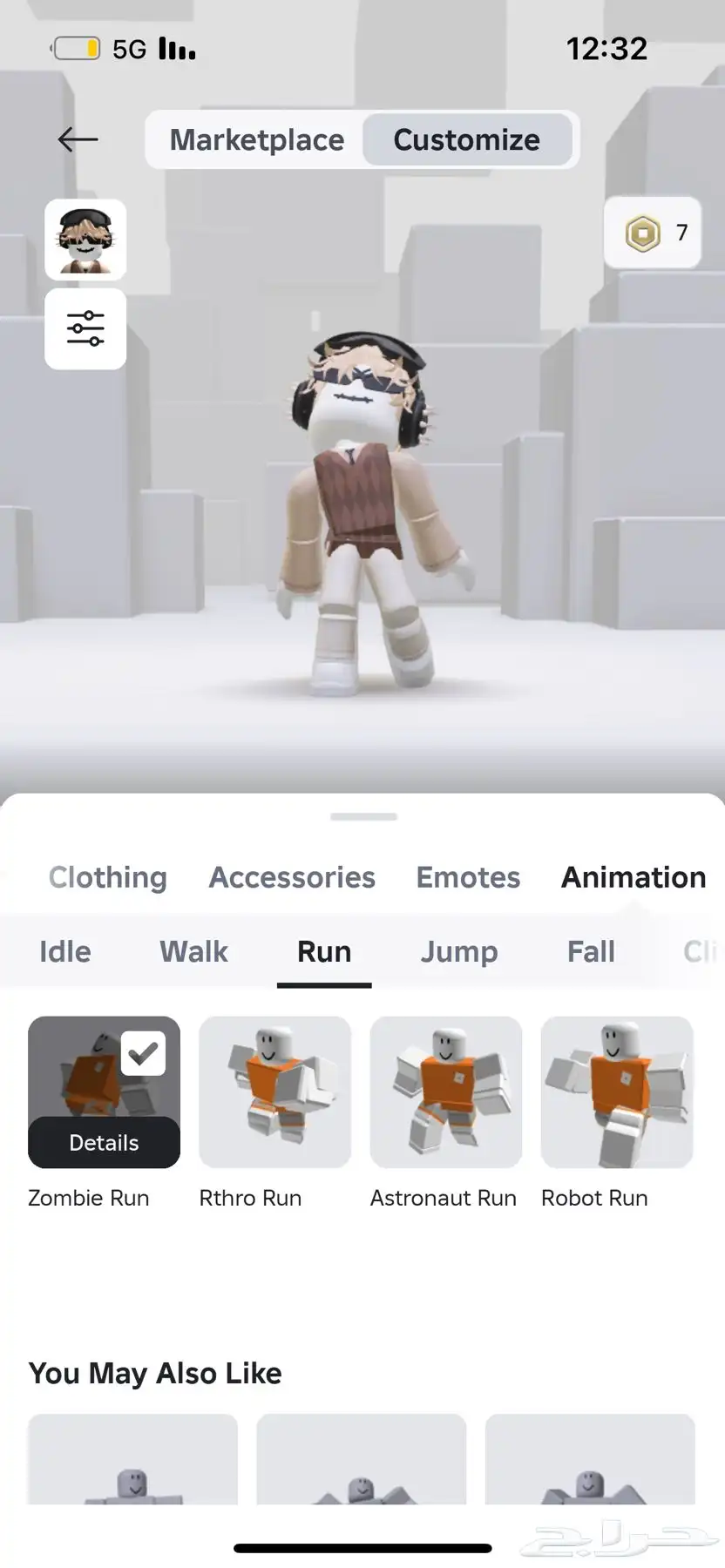
Task: Open the Robux balance
Action: point(653,233)
